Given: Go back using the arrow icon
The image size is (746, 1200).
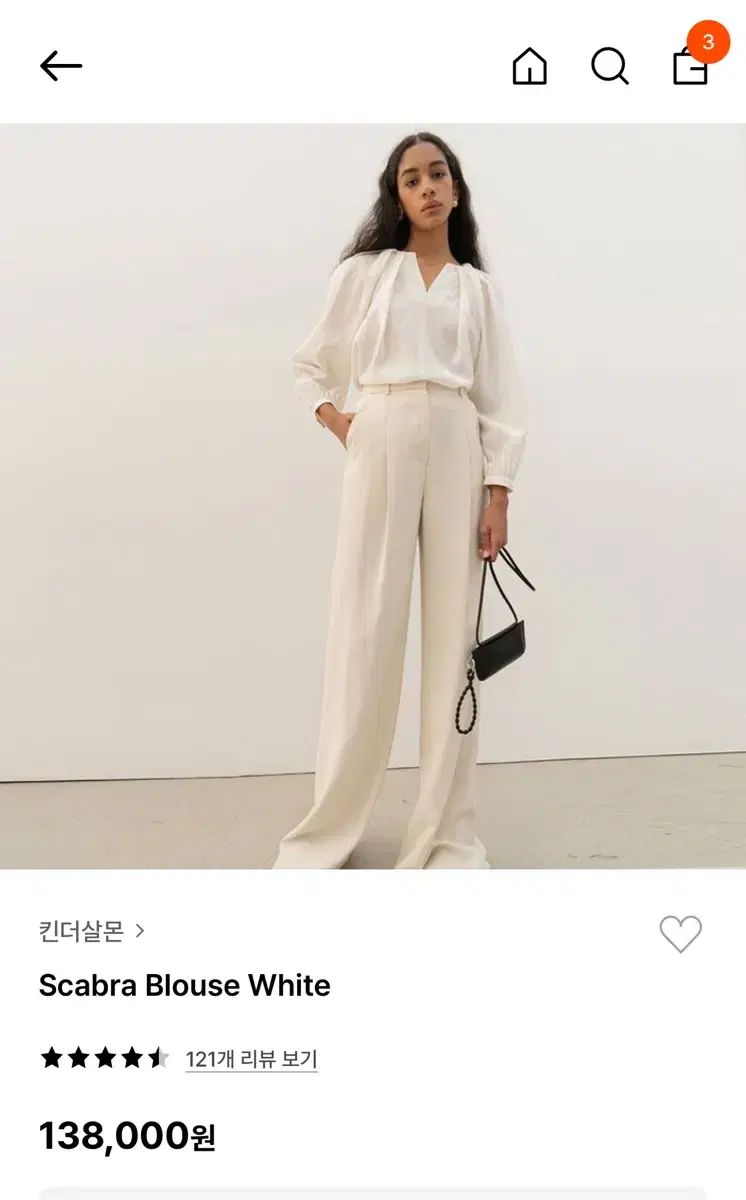Looking at the screenshot, I should [61, 66].
